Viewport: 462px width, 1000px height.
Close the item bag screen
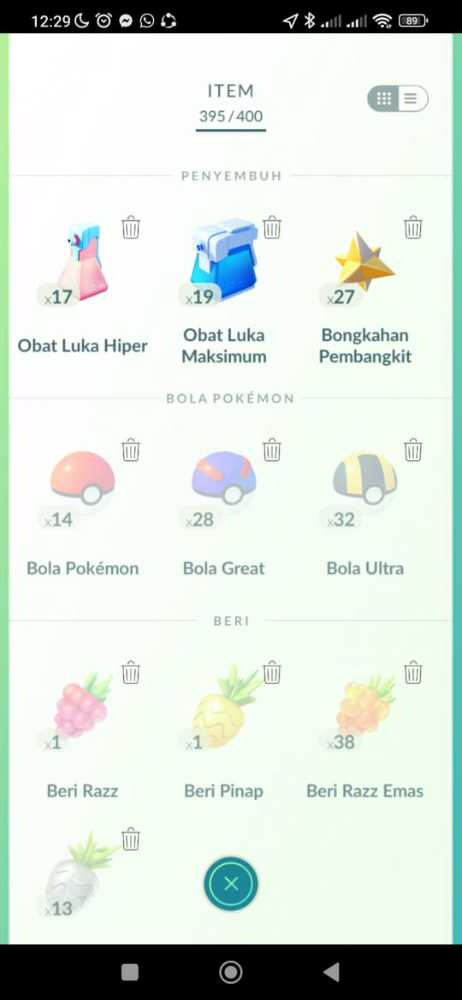(x=231, y=884)
